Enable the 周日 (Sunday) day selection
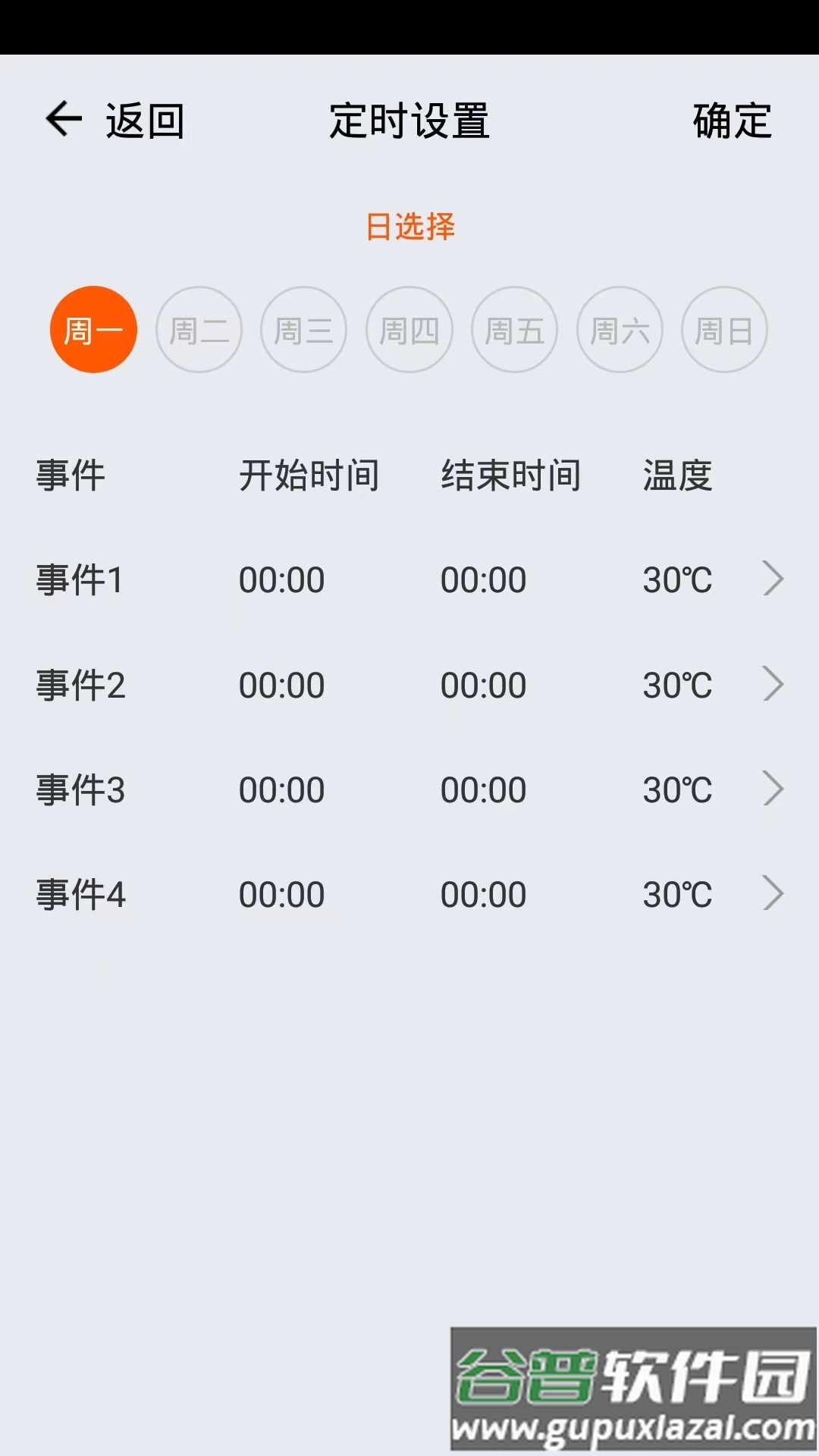Screen dimensions: 819x1456 [724, 329]
